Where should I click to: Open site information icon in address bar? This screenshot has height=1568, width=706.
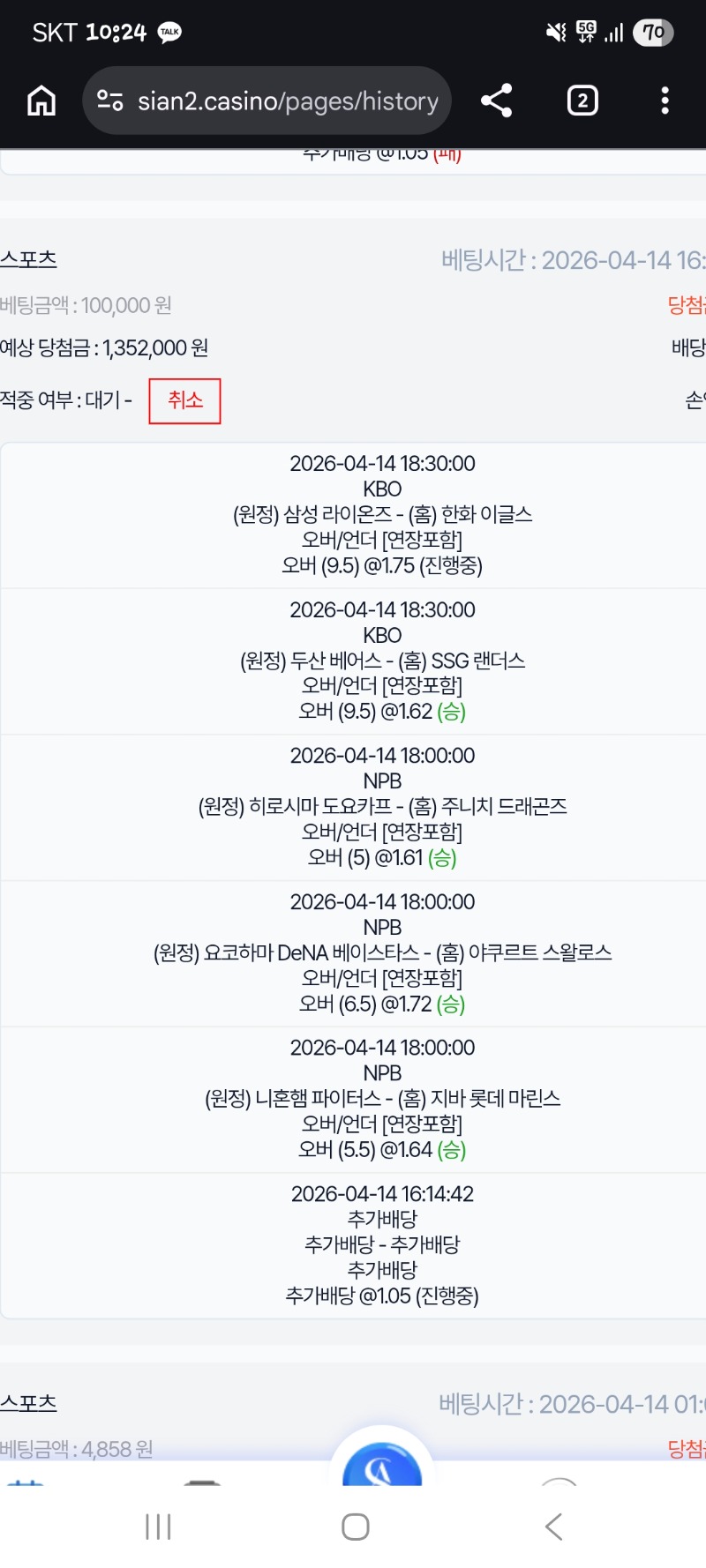pyautogui.click(x=109, y=101)
